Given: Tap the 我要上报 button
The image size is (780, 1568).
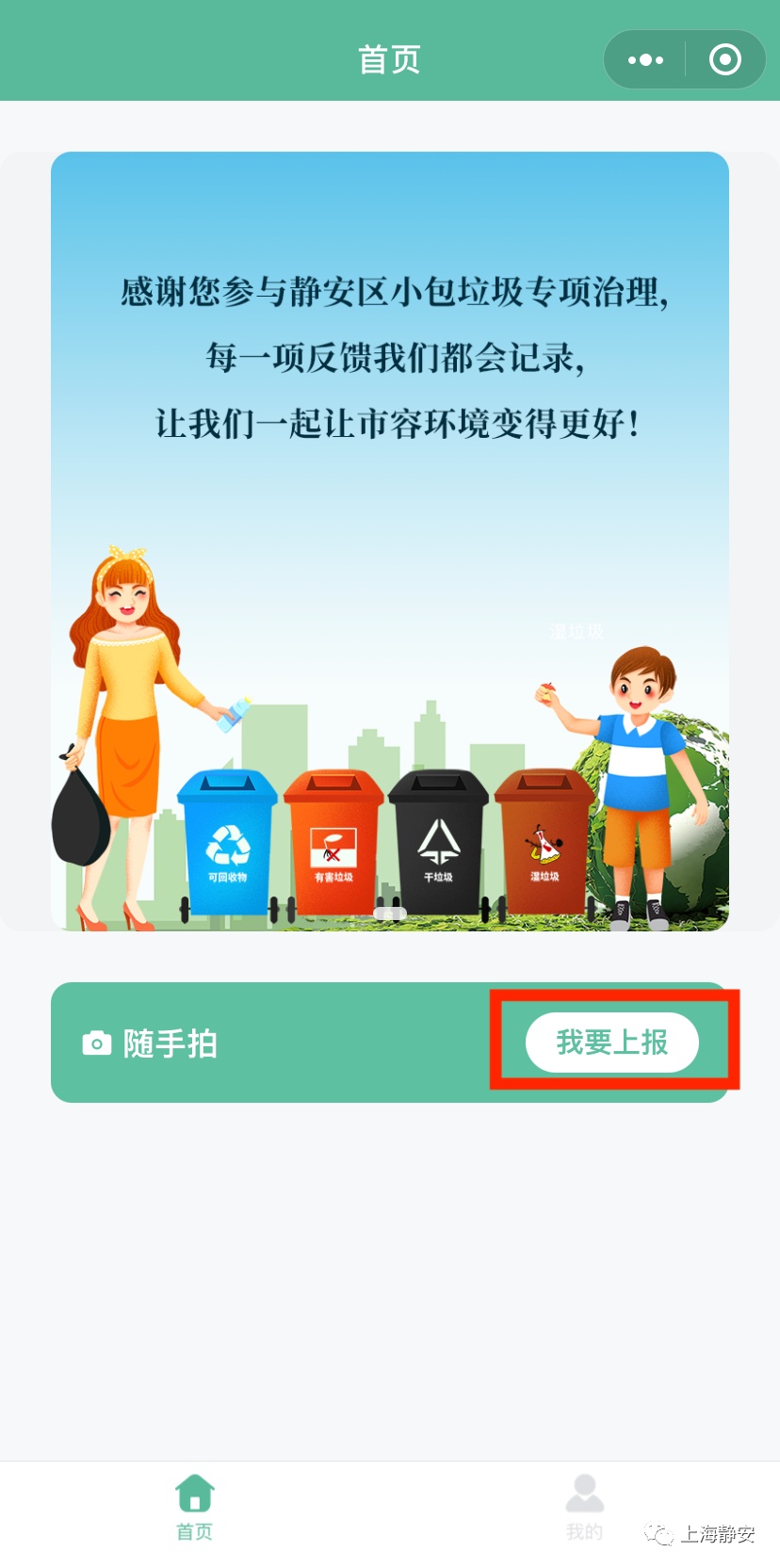Looking at the screenshot, I should [611, 1043].
